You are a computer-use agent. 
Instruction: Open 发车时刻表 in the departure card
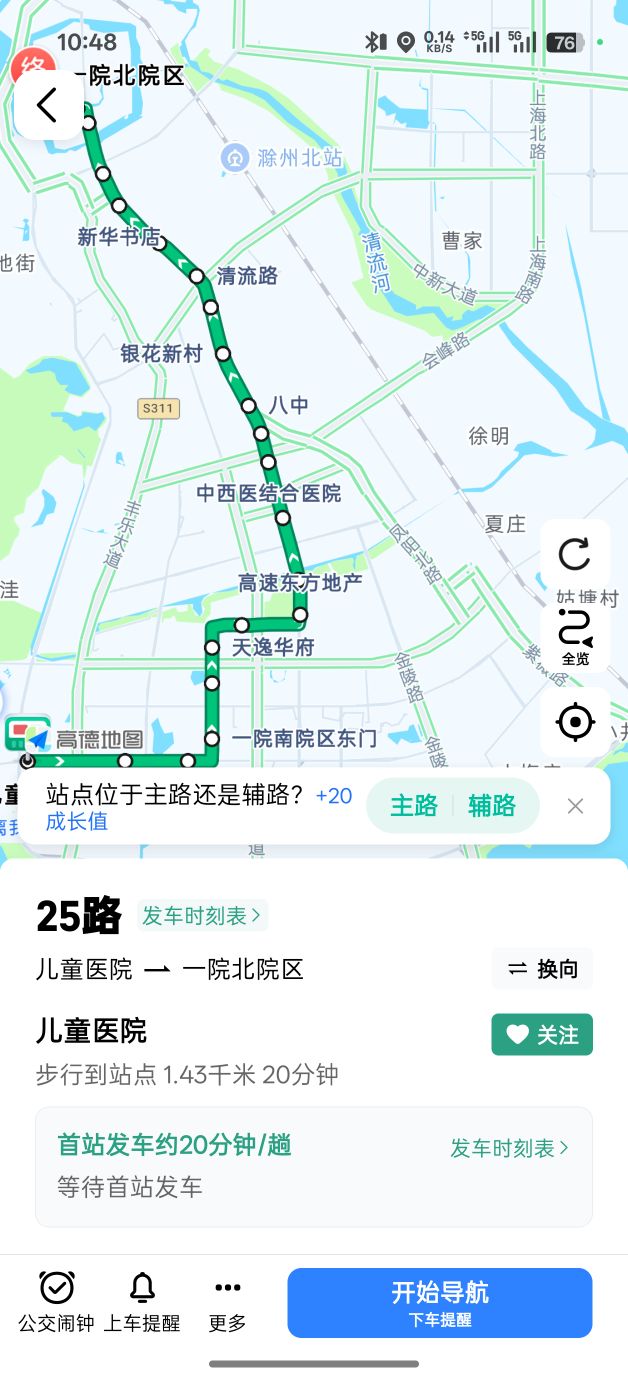509,1148
